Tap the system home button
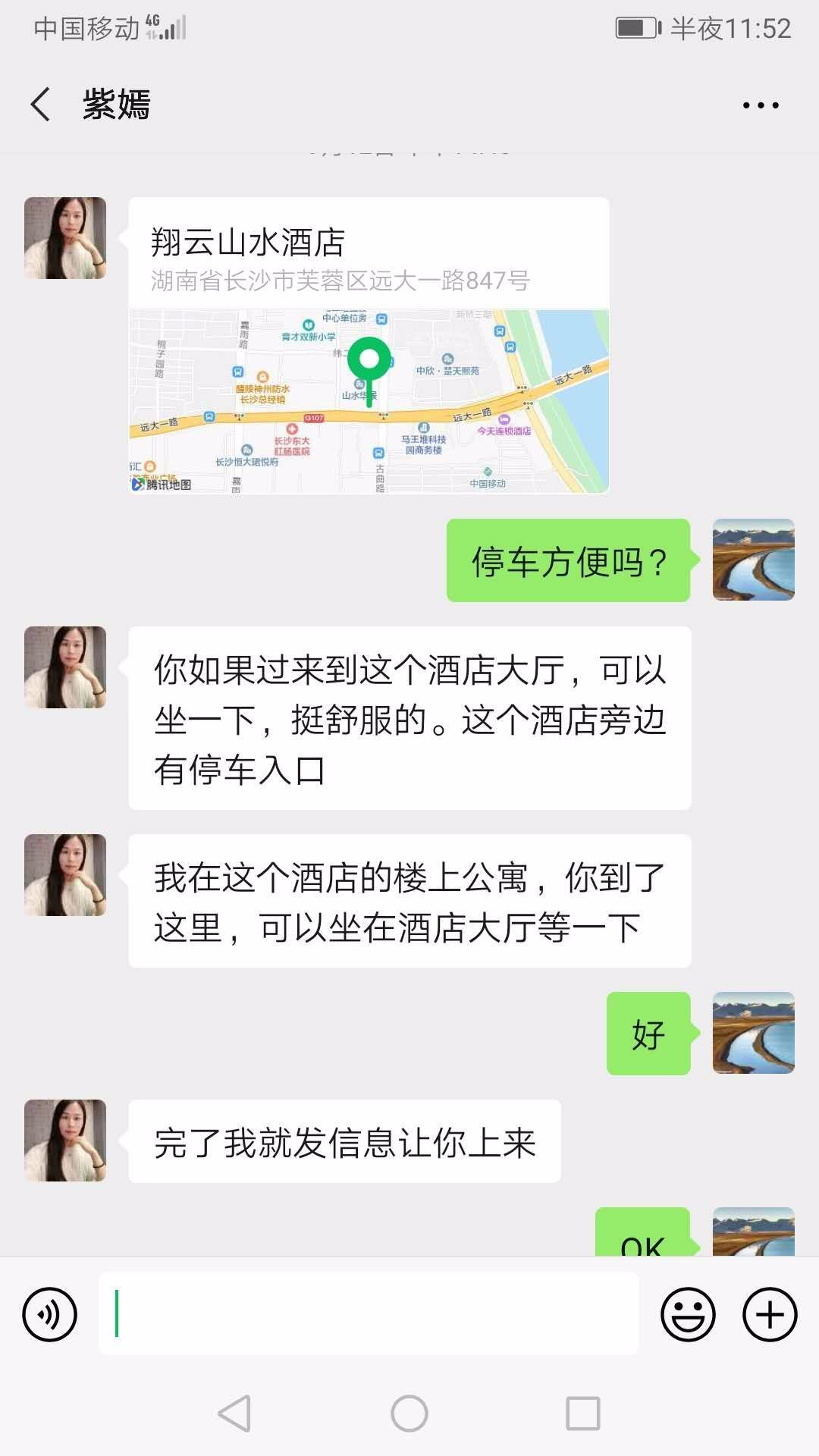Image resolution: width=819 pixels, height=1456 pixels. (x=409, y=1414)
